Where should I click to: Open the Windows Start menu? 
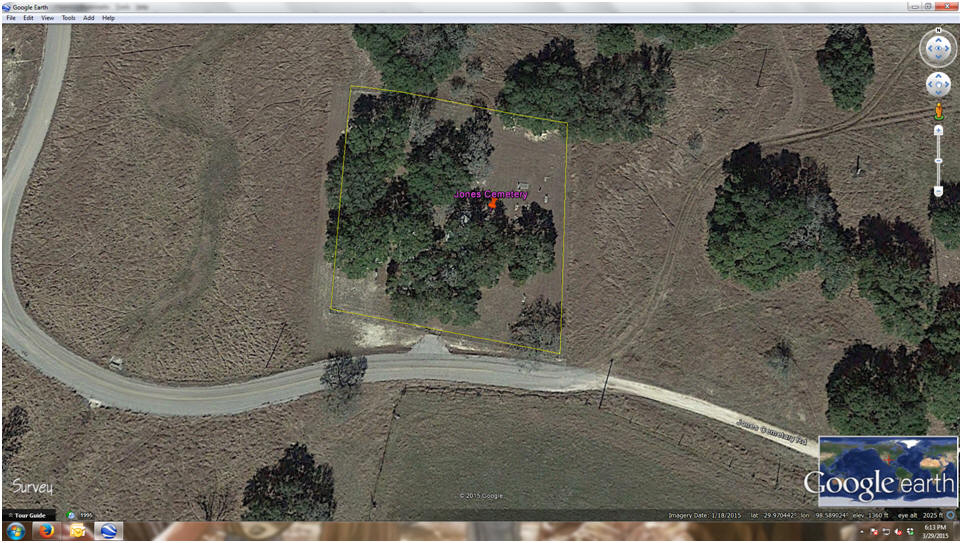pos(15,531)
